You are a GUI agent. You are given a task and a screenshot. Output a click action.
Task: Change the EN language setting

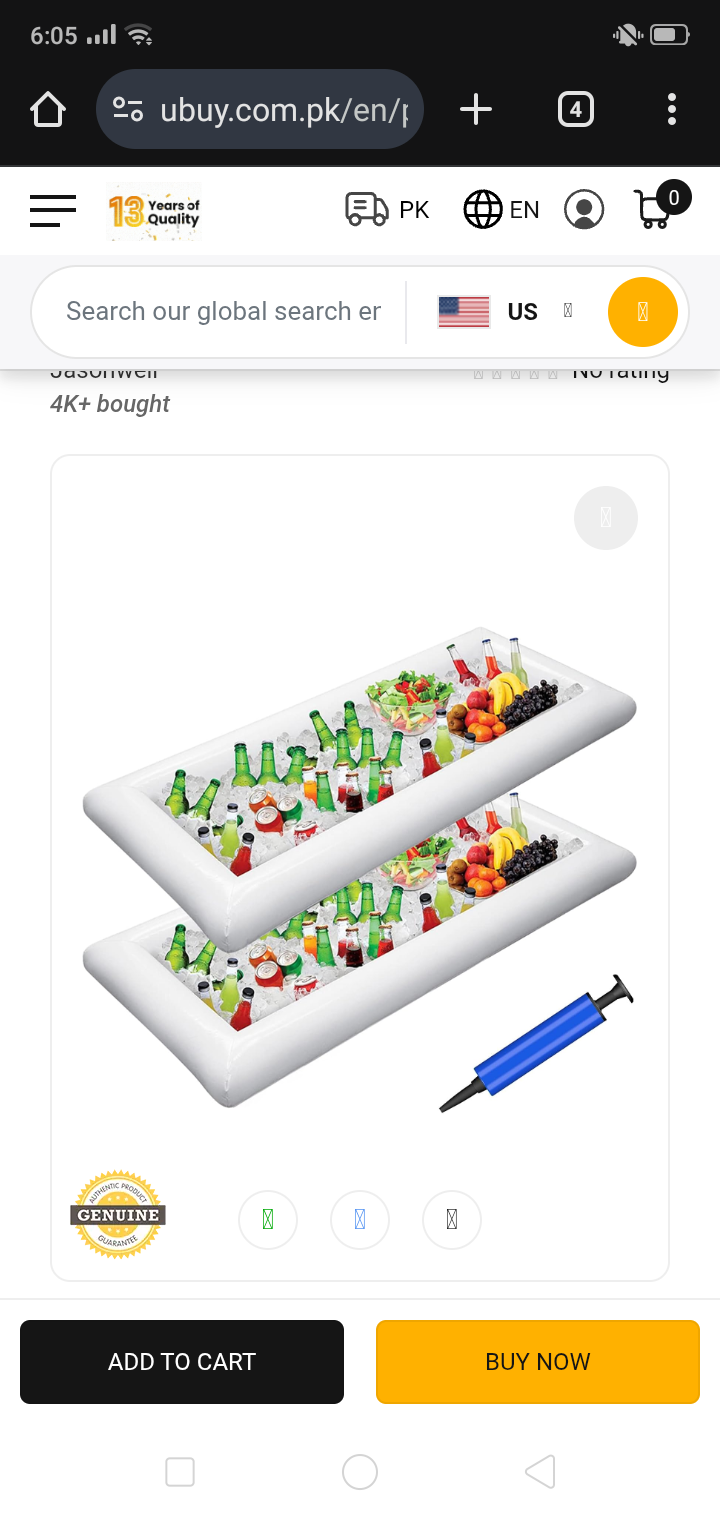501,210
